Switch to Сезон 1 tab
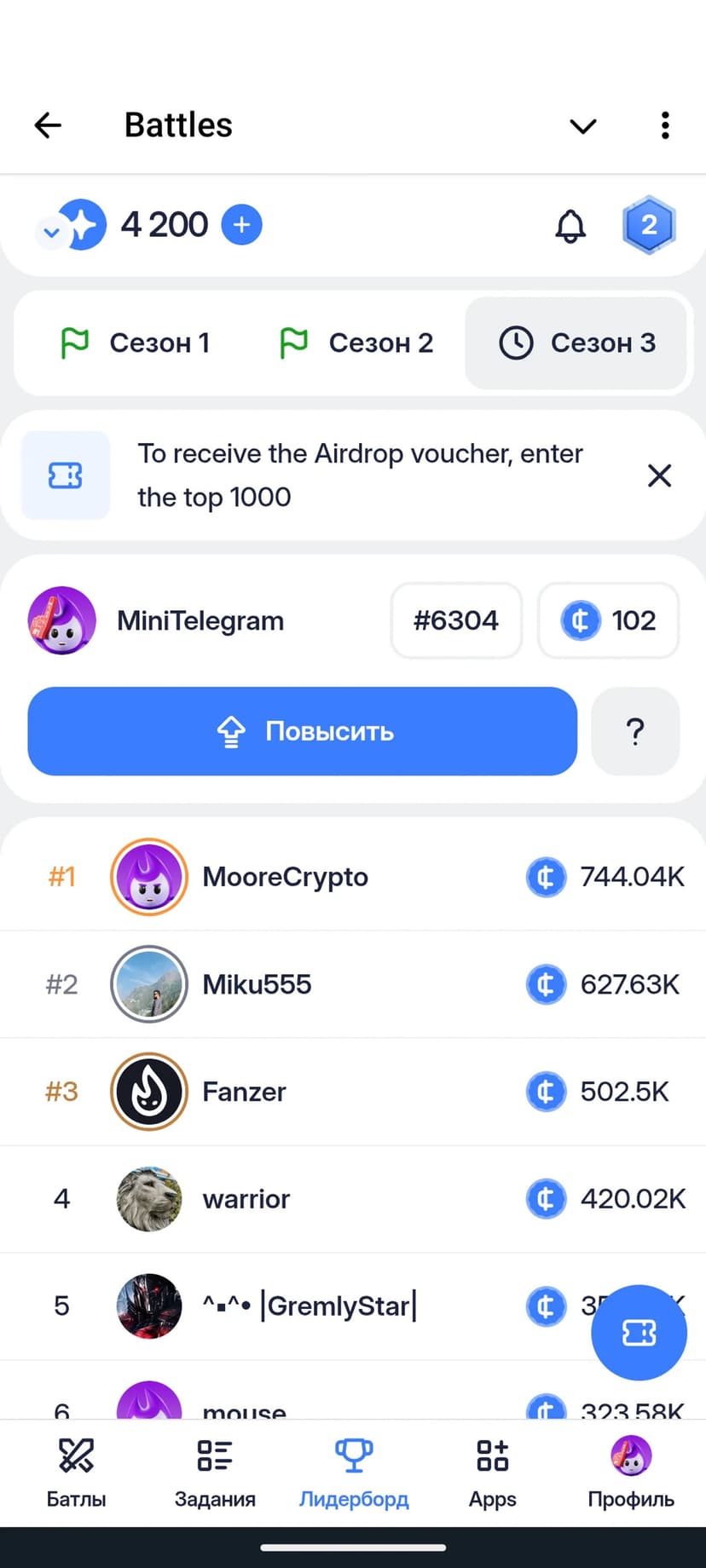 click(135, 343)
